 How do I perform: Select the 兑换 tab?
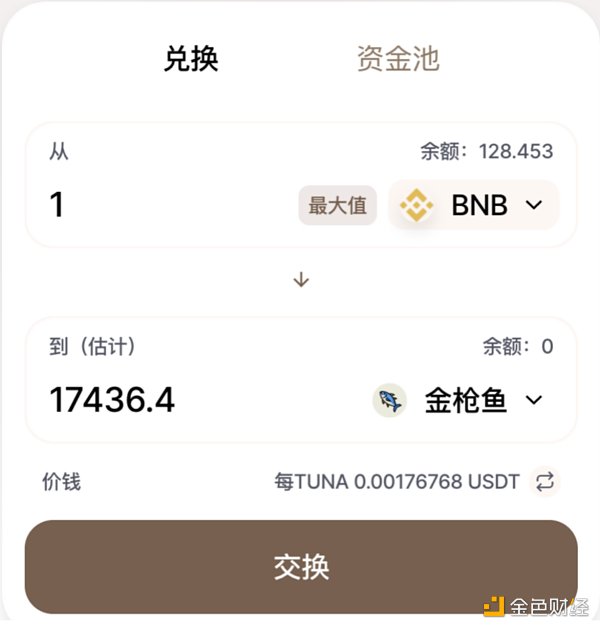coord(191,58)
